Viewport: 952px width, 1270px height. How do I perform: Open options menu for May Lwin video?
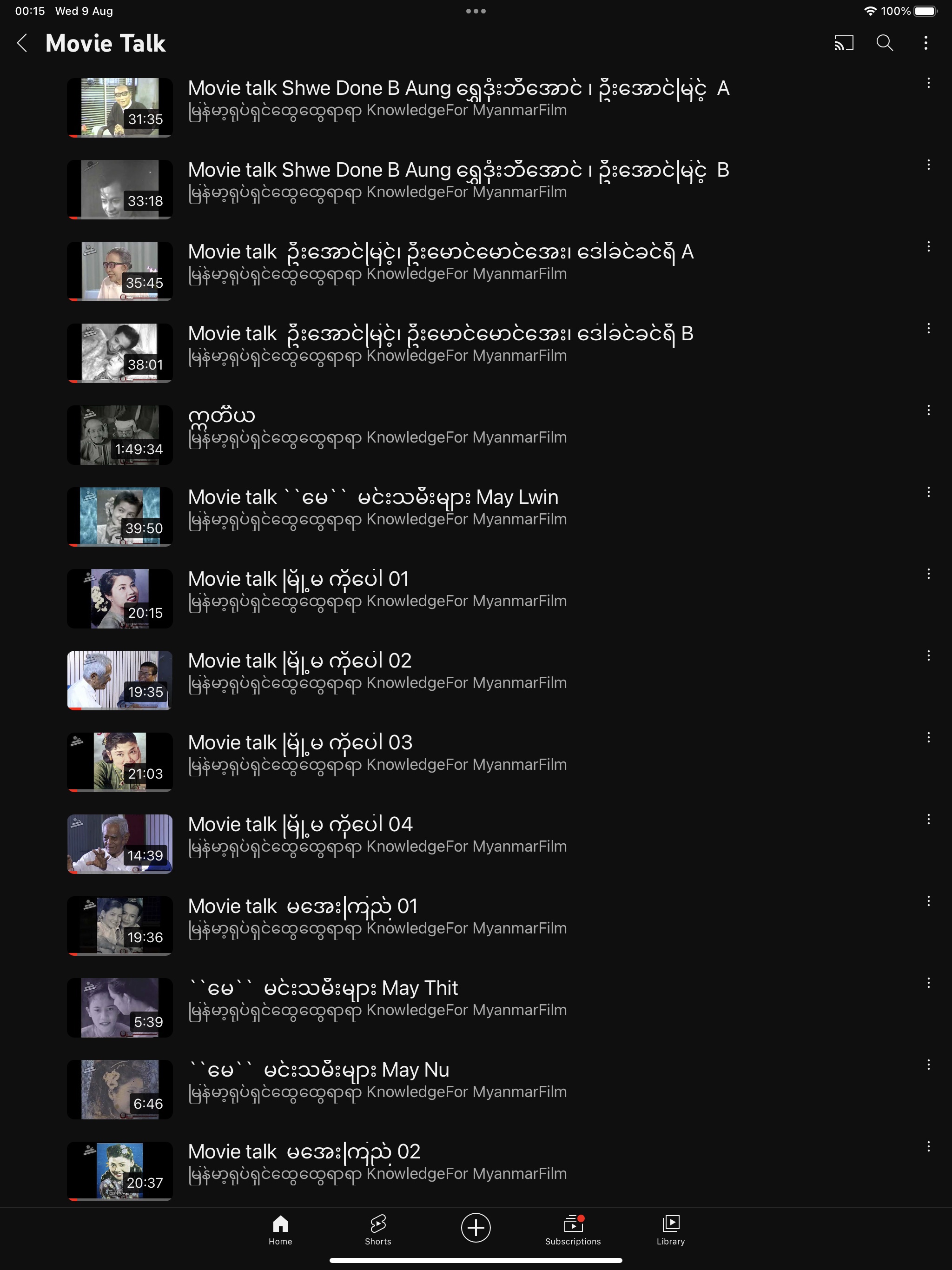(928, 492)
